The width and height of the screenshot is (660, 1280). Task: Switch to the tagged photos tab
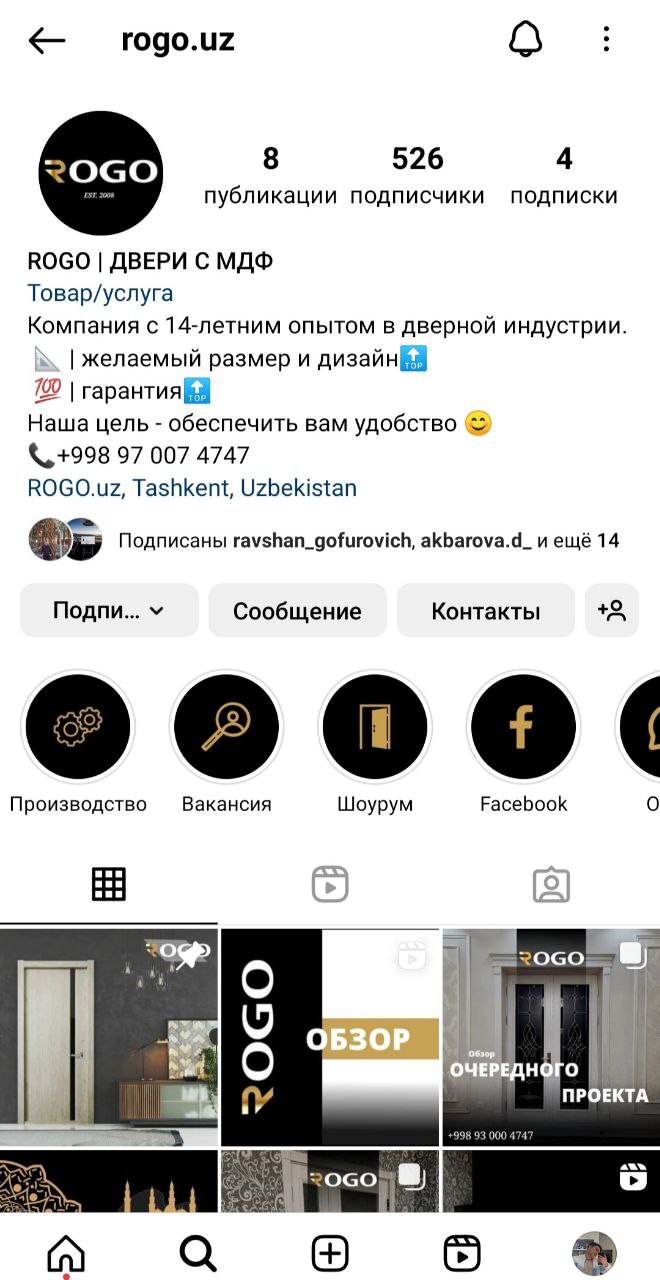click(551, 885)
